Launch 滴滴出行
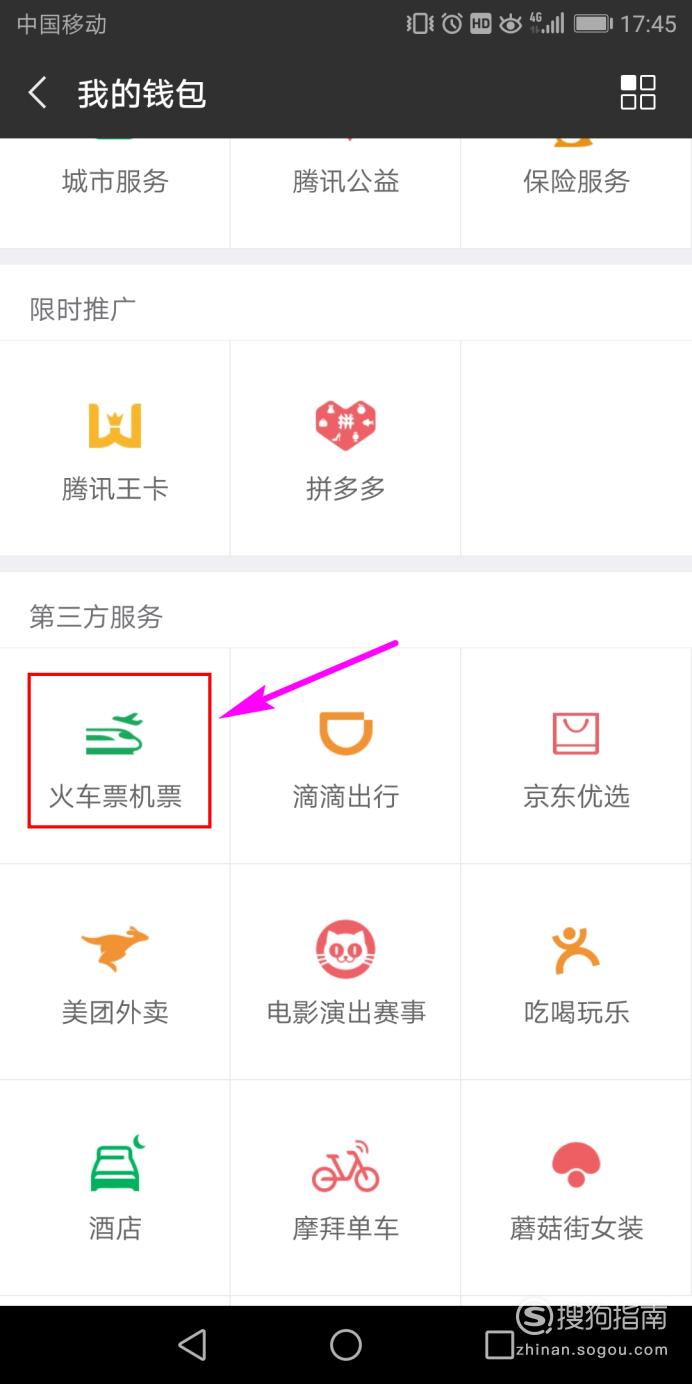The width and height of the screenshot is (692, 1384). (346, 756)
